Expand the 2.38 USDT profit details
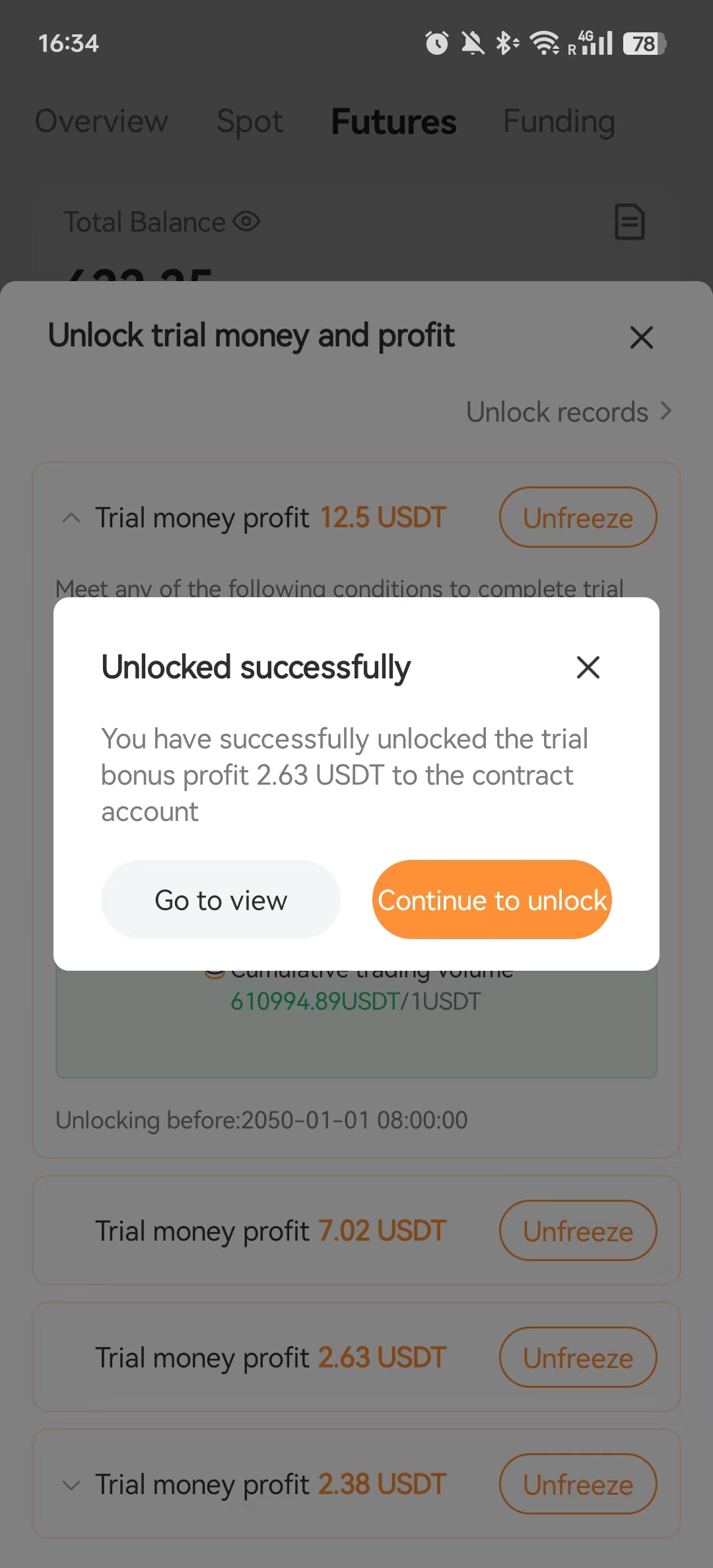Image resolution: width=713 pixels, height=1568 pixels. pyautogui.click(x=71, y=1486)
